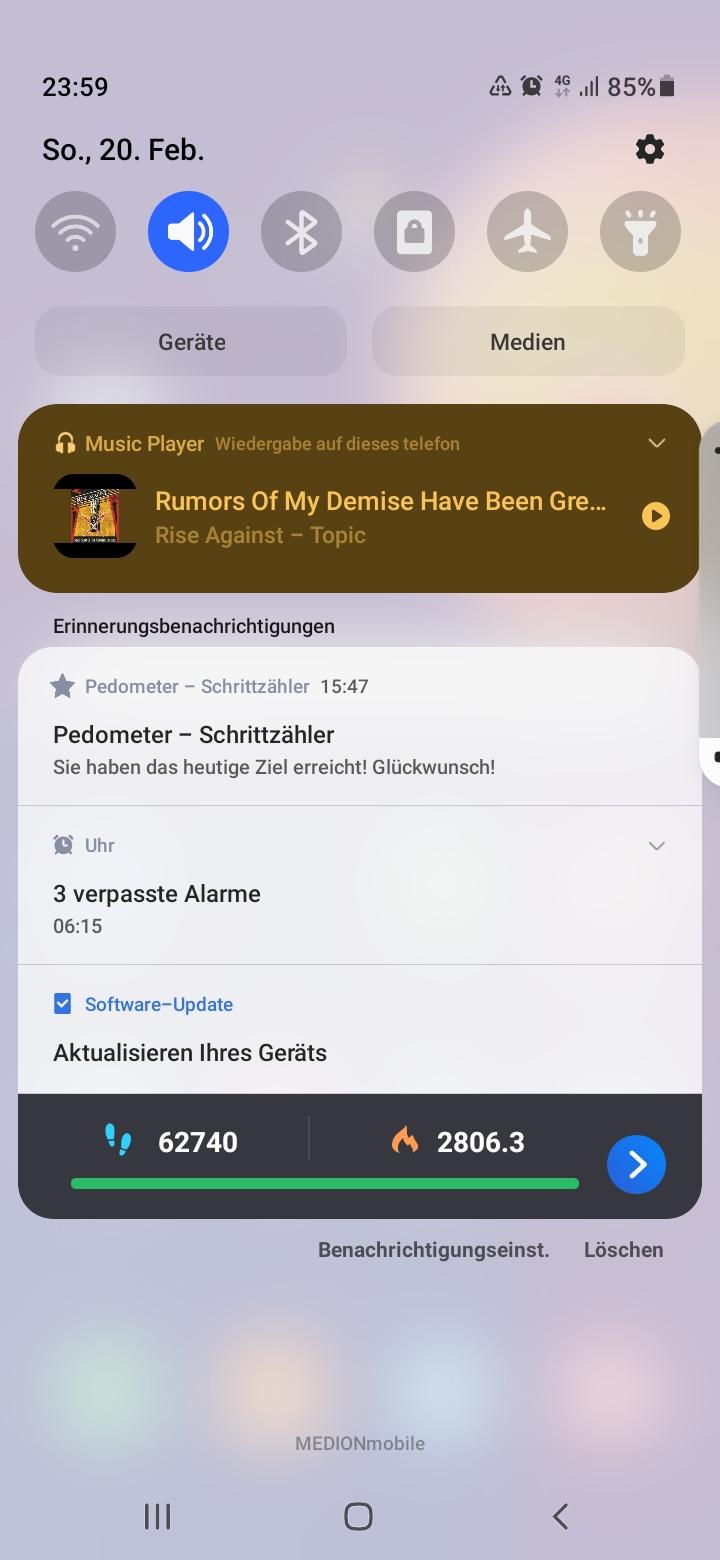
Task: Toggle the screen rotation lock
Action: 414,232
